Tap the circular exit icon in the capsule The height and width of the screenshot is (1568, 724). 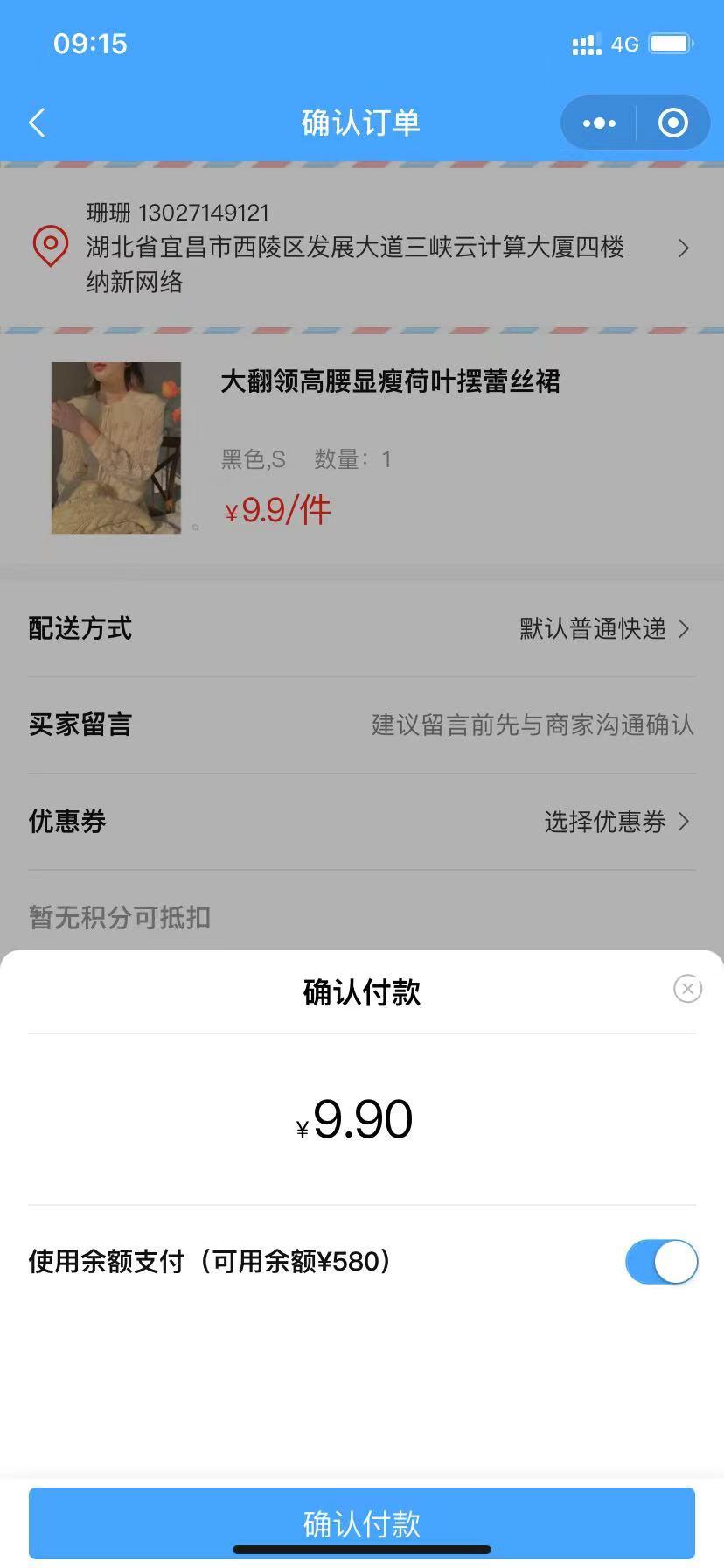click(x=672, y=122)
